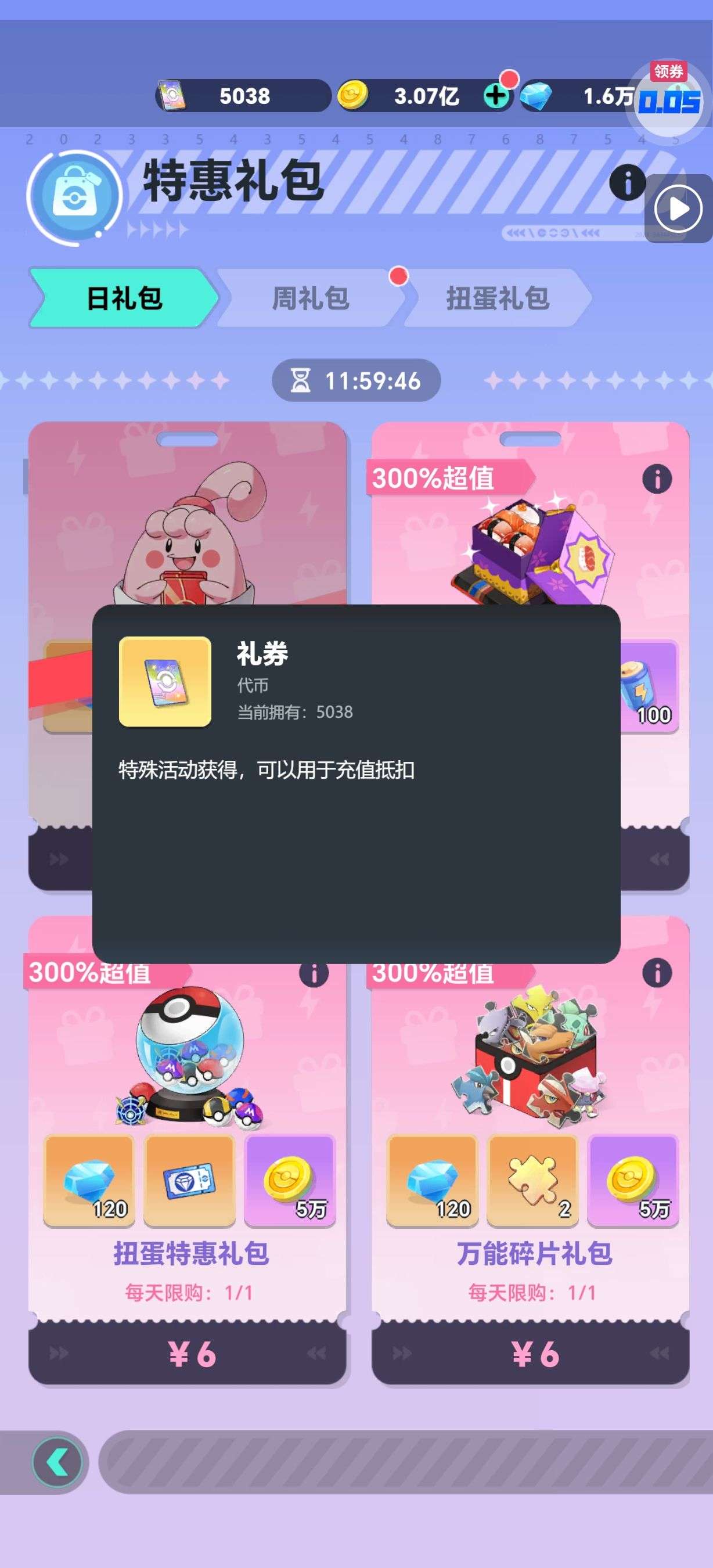View info for the 万能碎片礼包 pack
Image resolution: width=713 pixels, height=1568 pixels.
pos(657,973)
